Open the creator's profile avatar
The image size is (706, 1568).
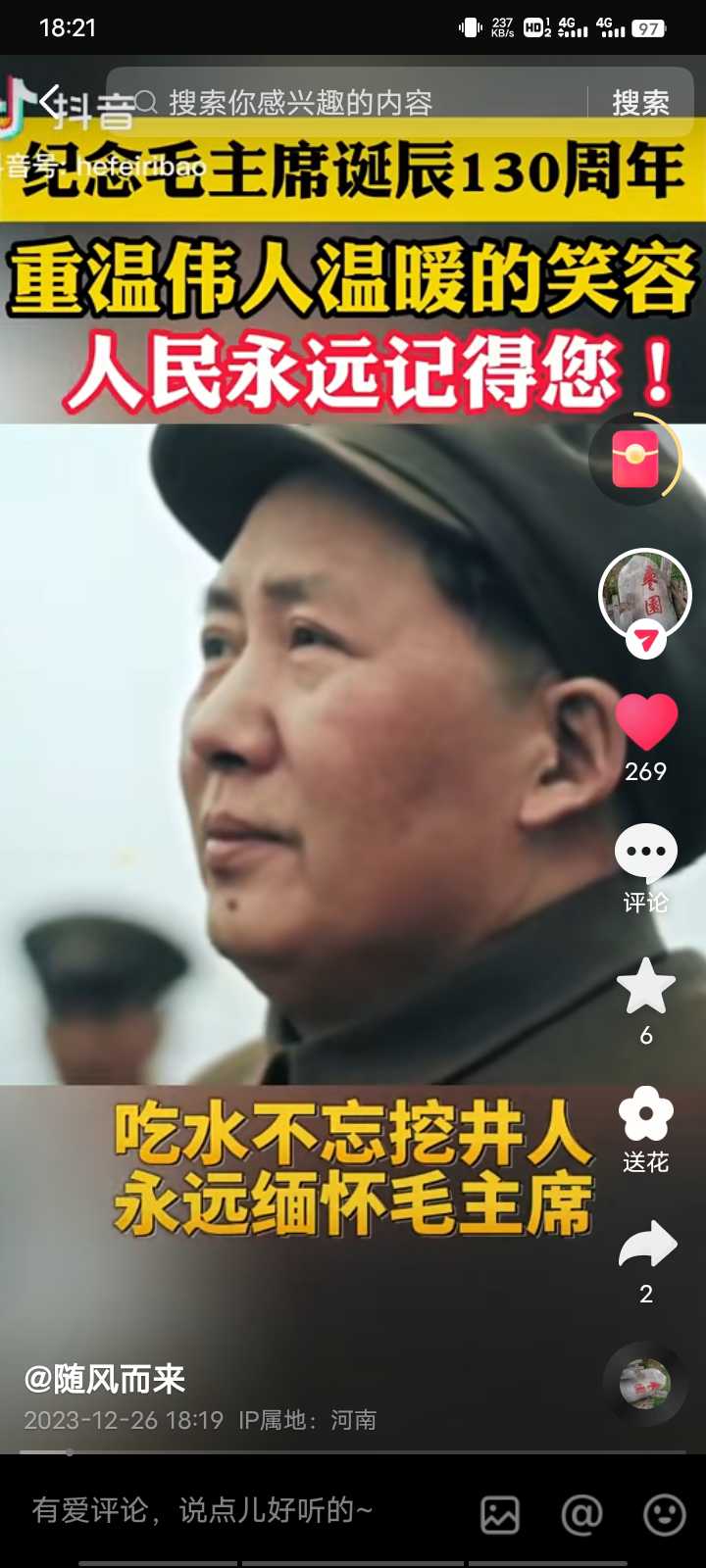[644, 594]
